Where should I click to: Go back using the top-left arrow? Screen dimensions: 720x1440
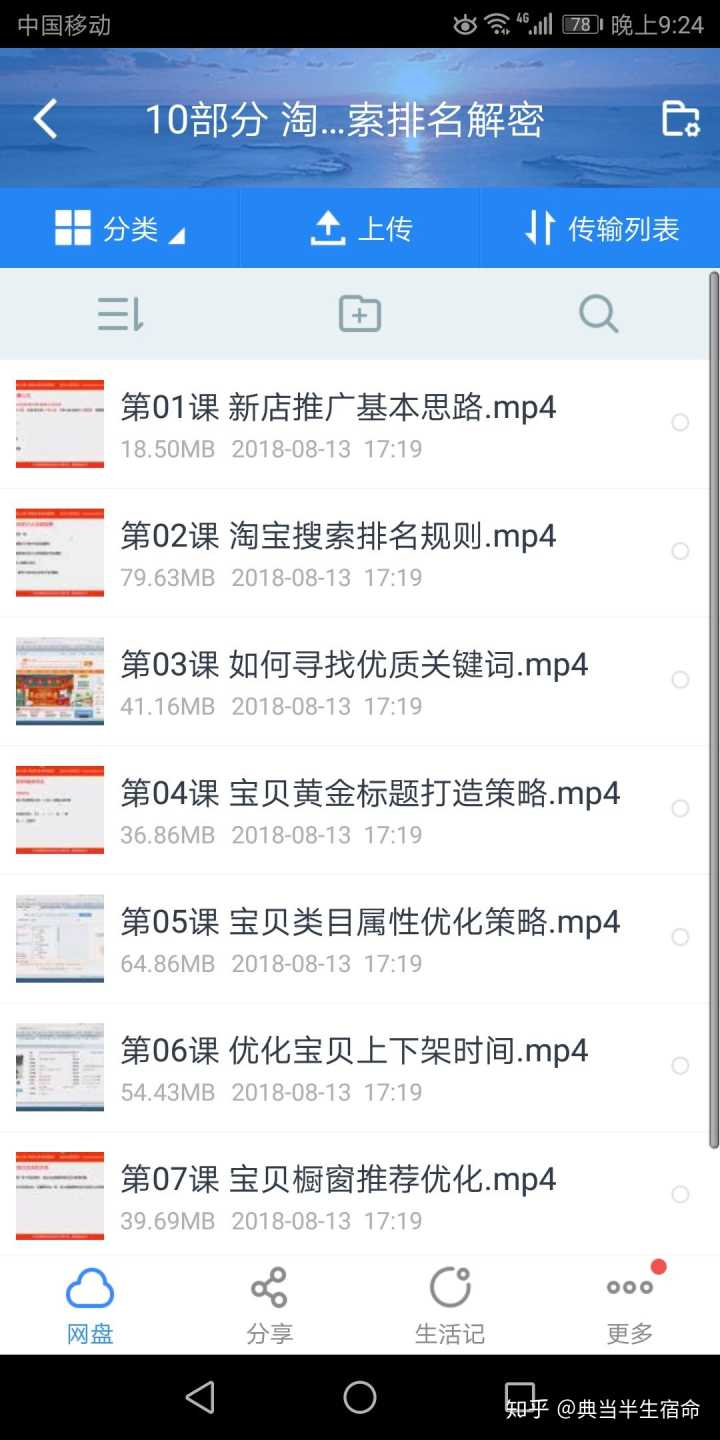45,119
